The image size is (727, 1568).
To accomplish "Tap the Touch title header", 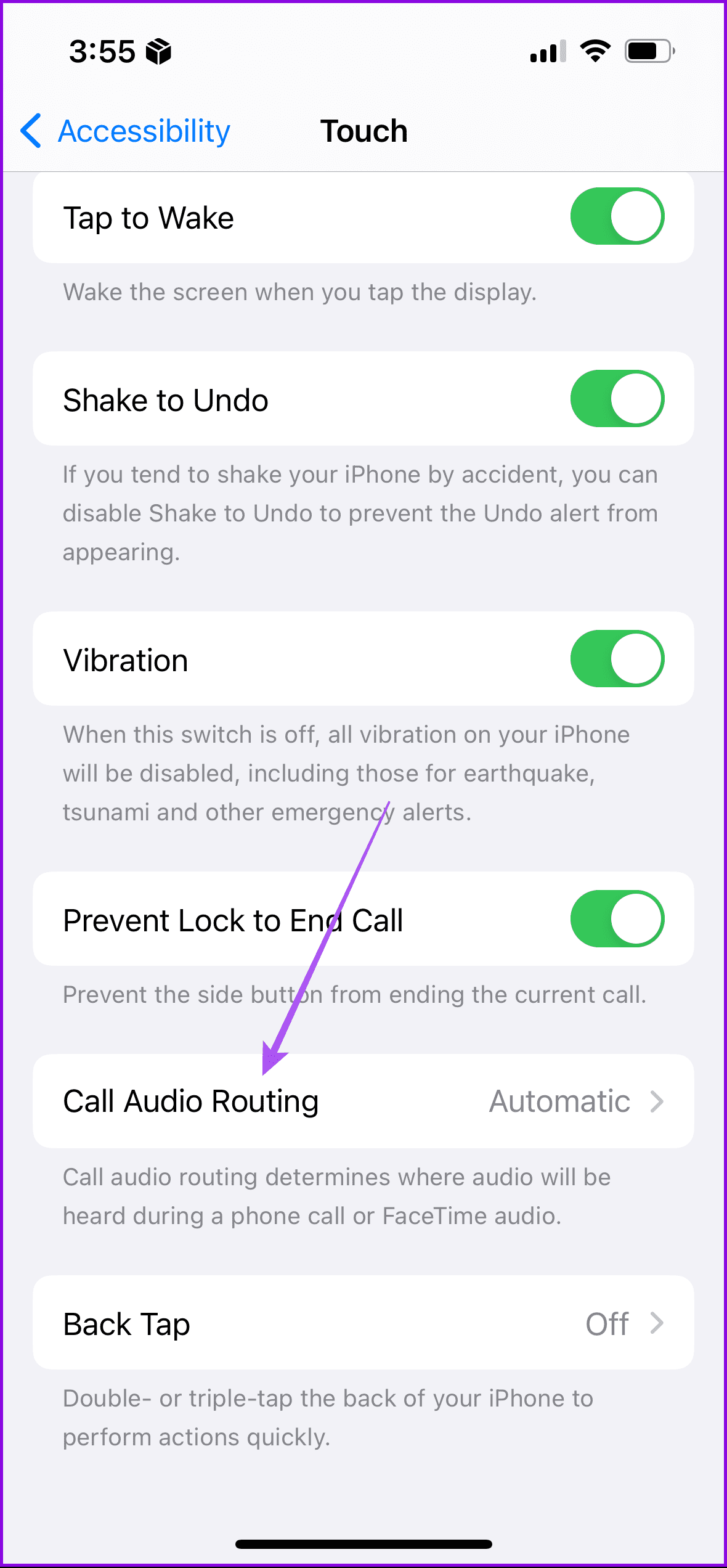I will point(363,131).
